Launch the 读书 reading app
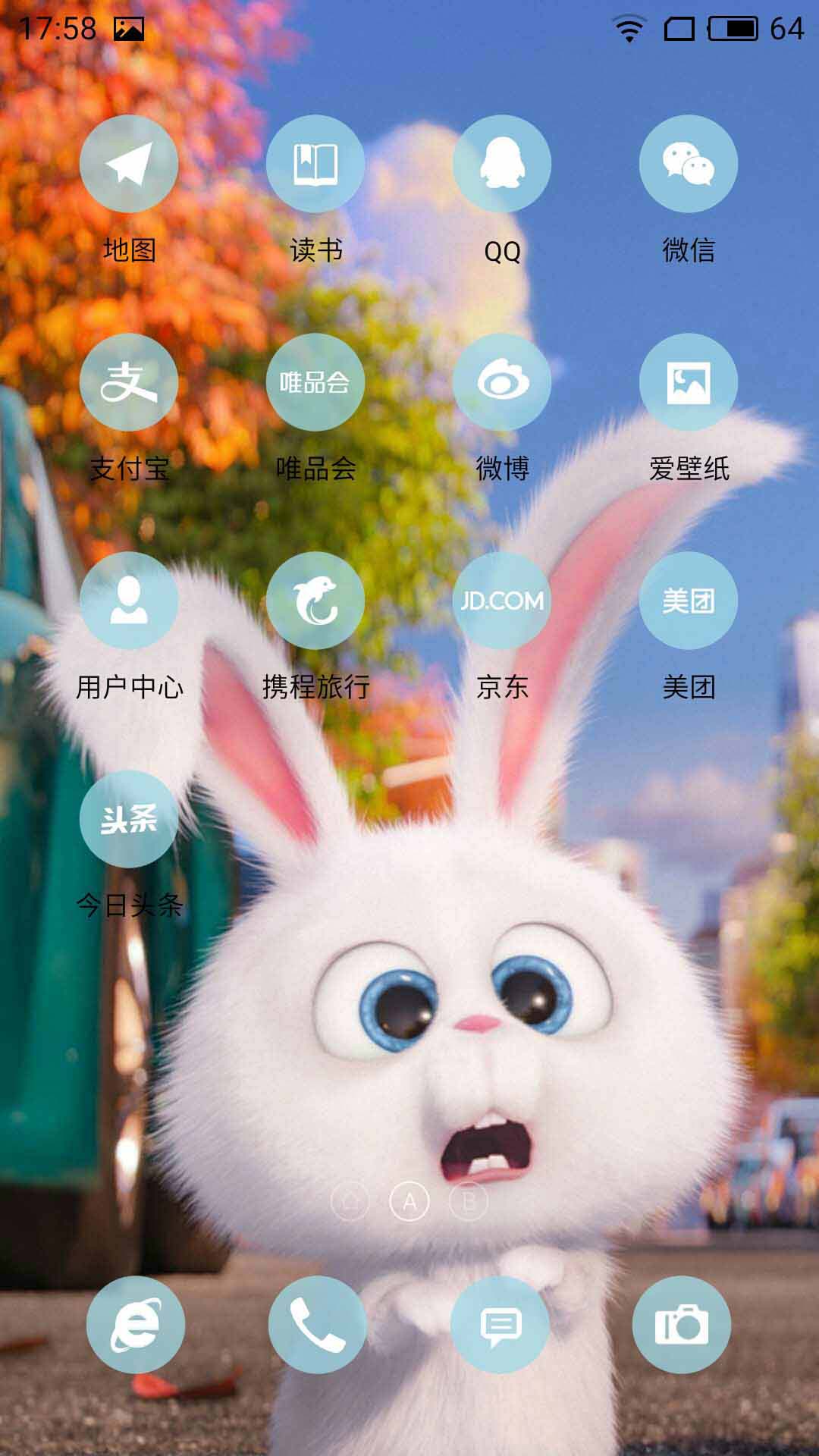The height and width of the screenshot is (1456, 819). coord(315,164)
